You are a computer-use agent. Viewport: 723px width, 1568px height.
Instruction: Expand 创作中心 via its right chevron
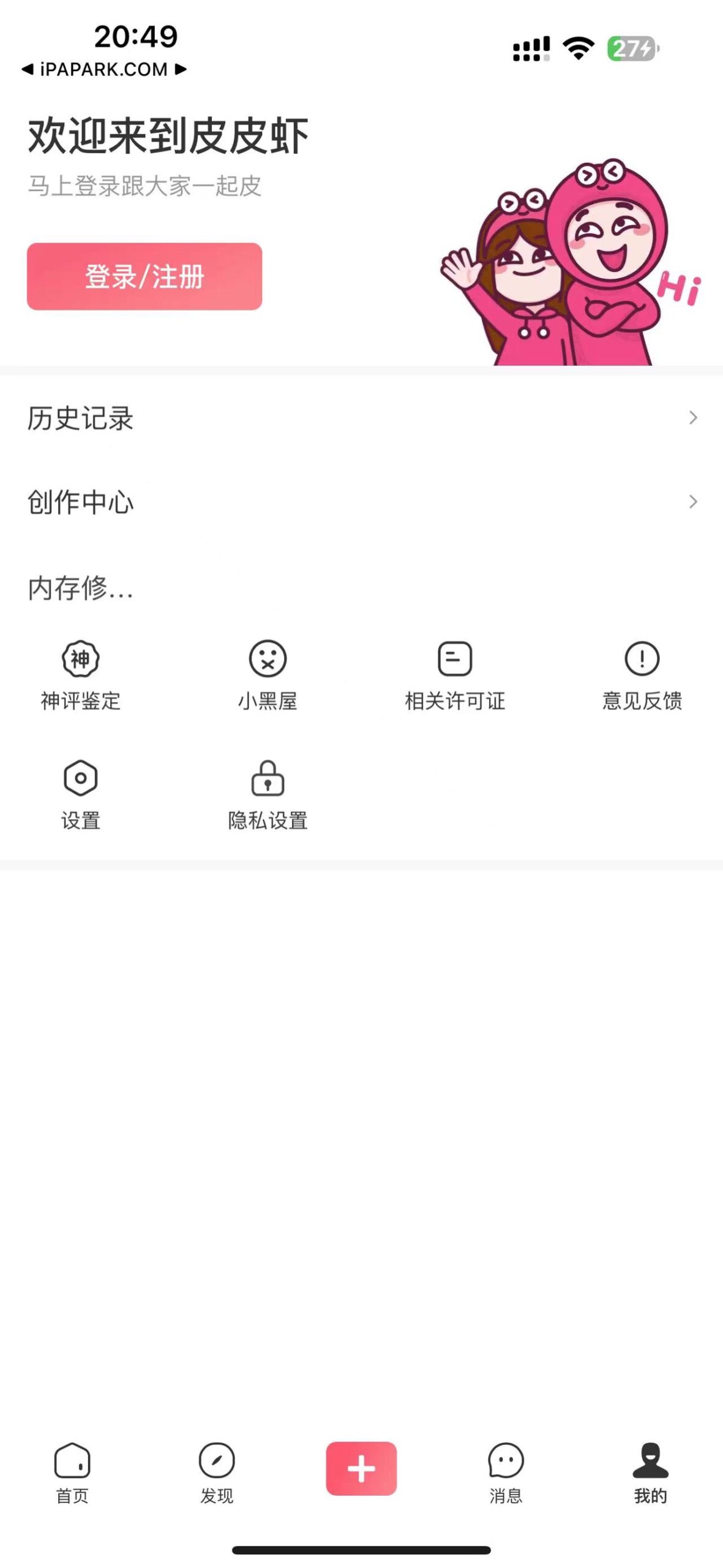pos(693,502)
